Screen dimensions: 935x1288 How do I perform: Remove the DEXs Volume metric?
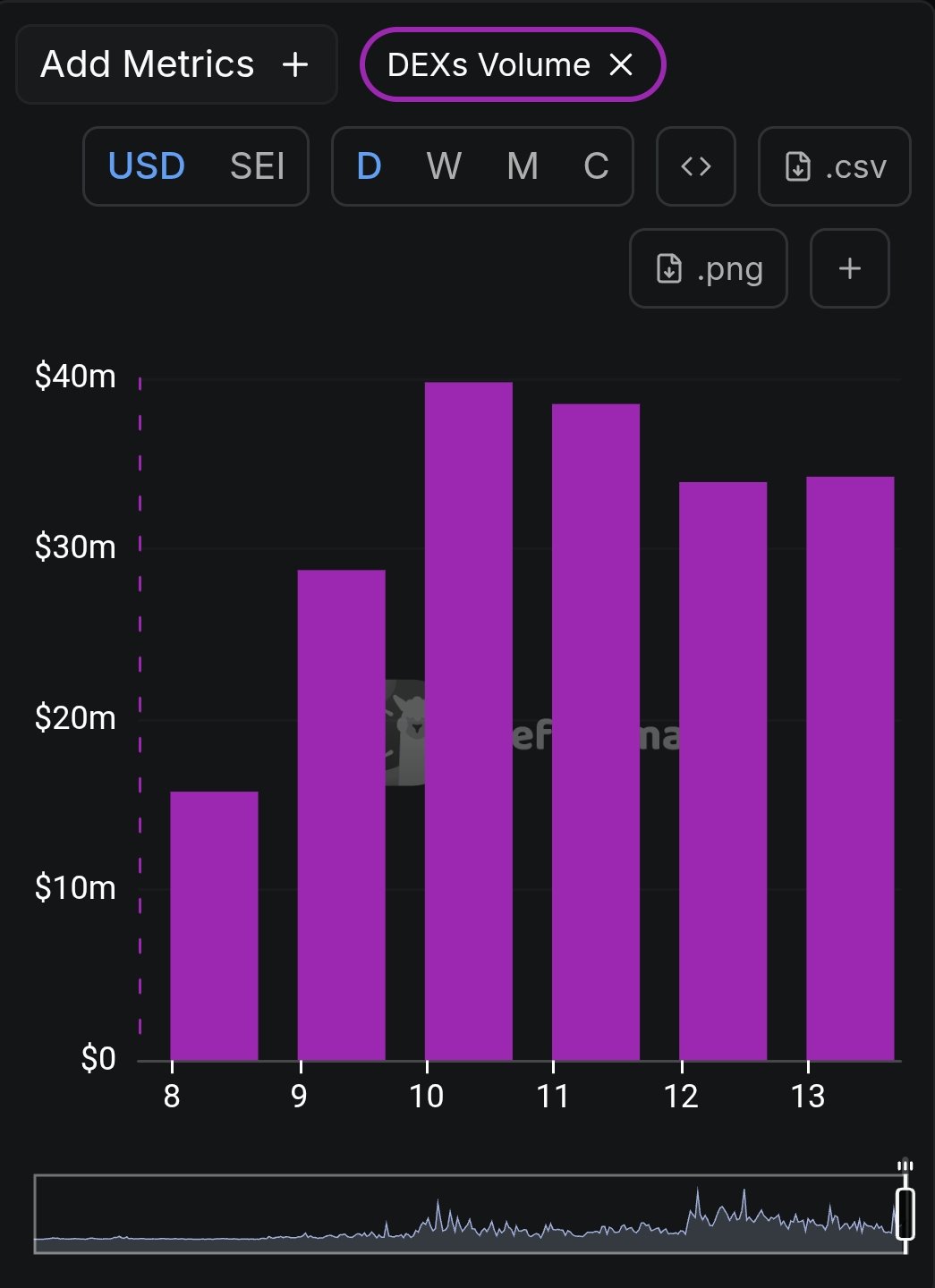coord(621,64)
